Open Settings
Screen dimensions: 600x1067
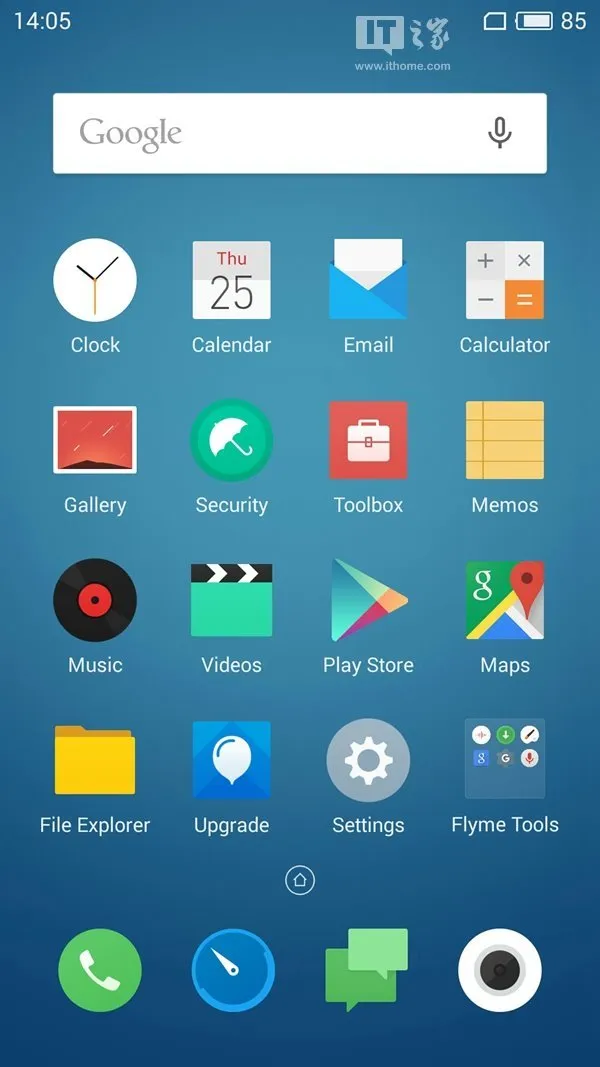click(368, 760)
